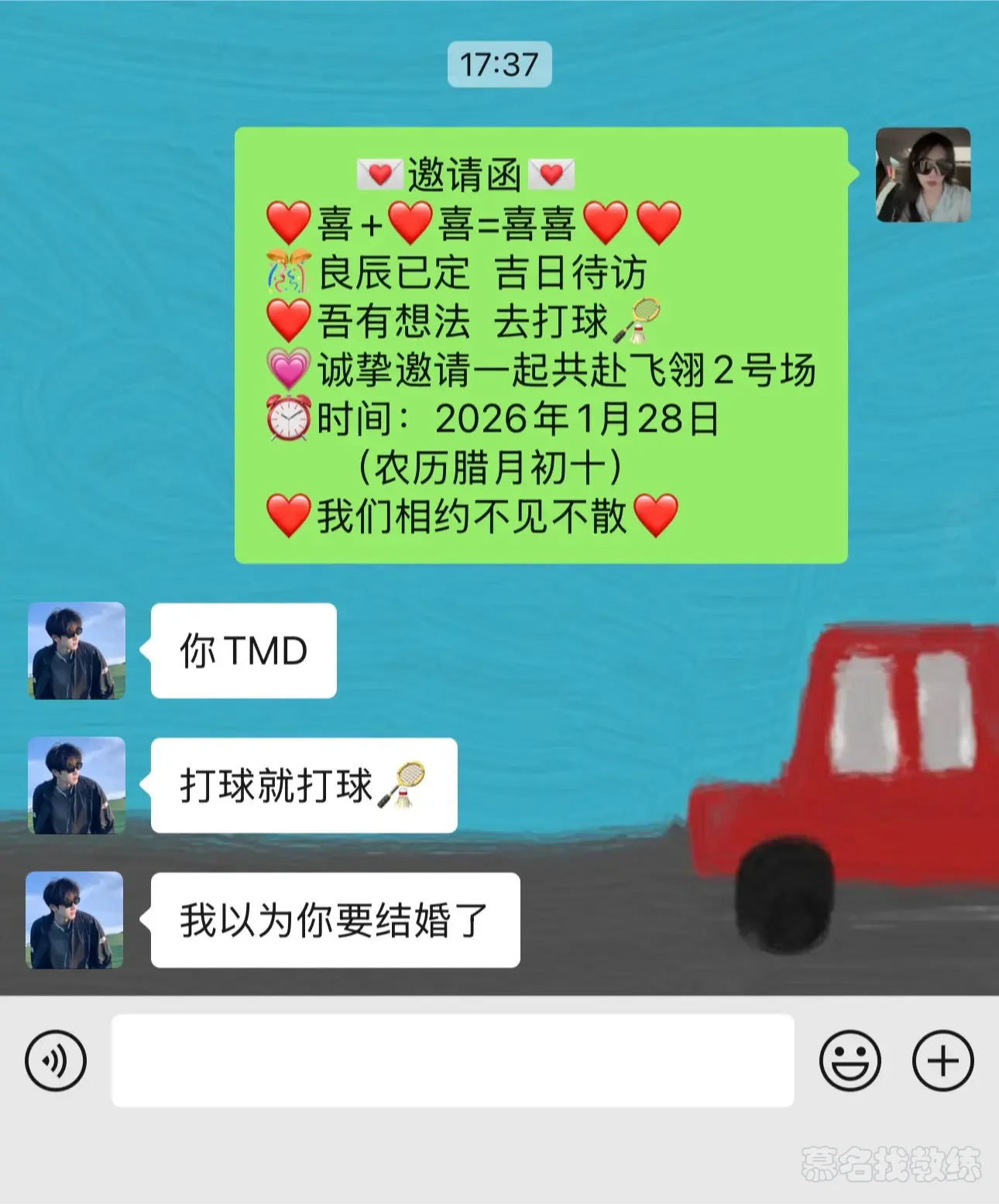
Task: Switch to voice message input
Action: click(55, 1061)
